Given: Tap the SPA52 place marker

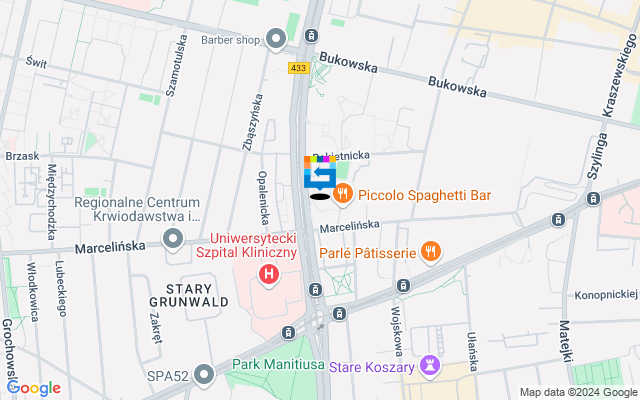Looking at the screenshot, I should click(205, 375).
